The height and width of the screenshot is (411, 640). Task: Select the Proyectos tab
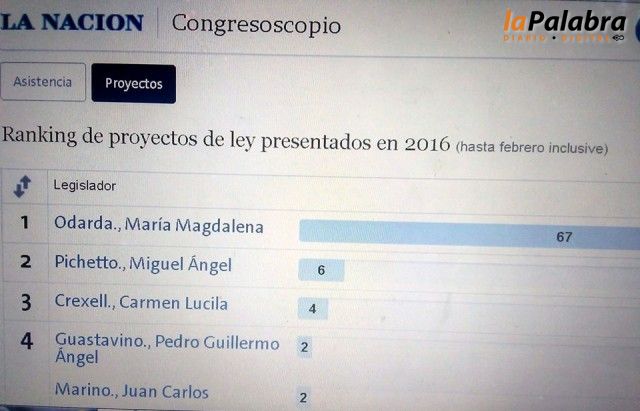point(133,84)
